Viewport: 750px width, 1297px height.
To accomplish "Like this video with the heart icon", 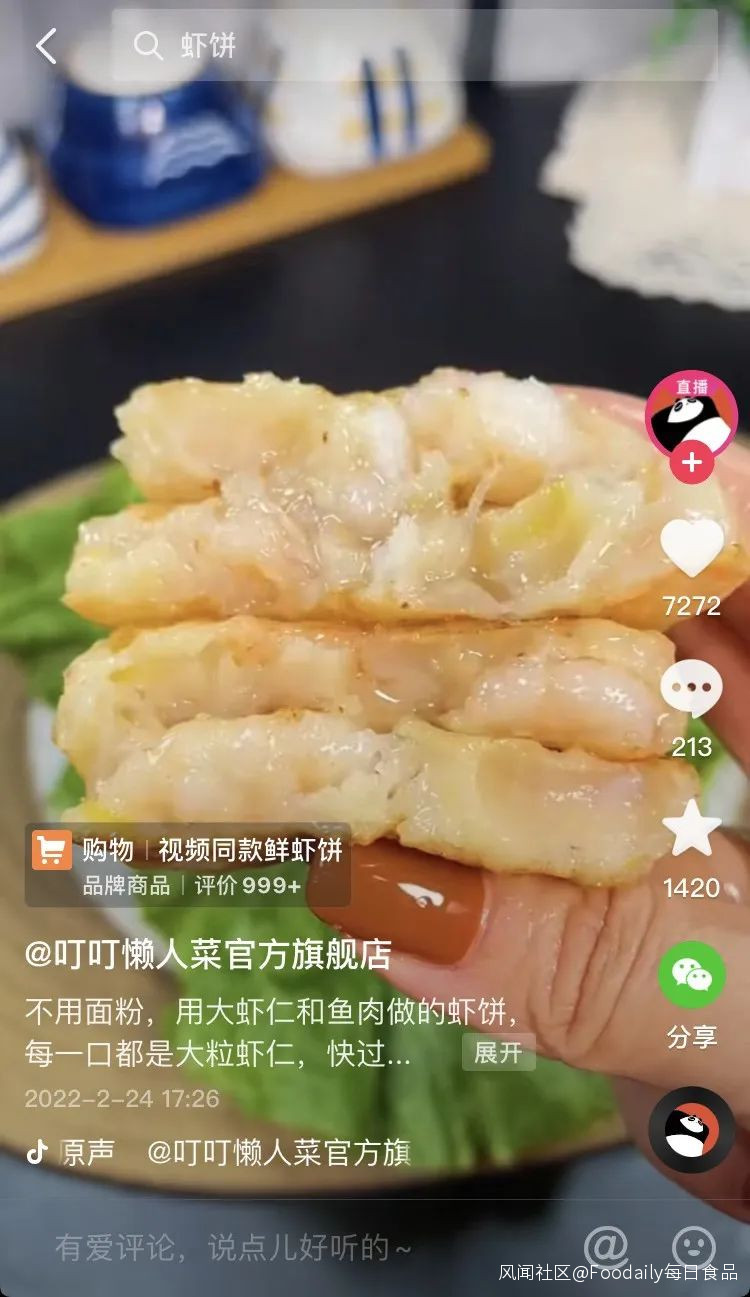I will (691, 548).
